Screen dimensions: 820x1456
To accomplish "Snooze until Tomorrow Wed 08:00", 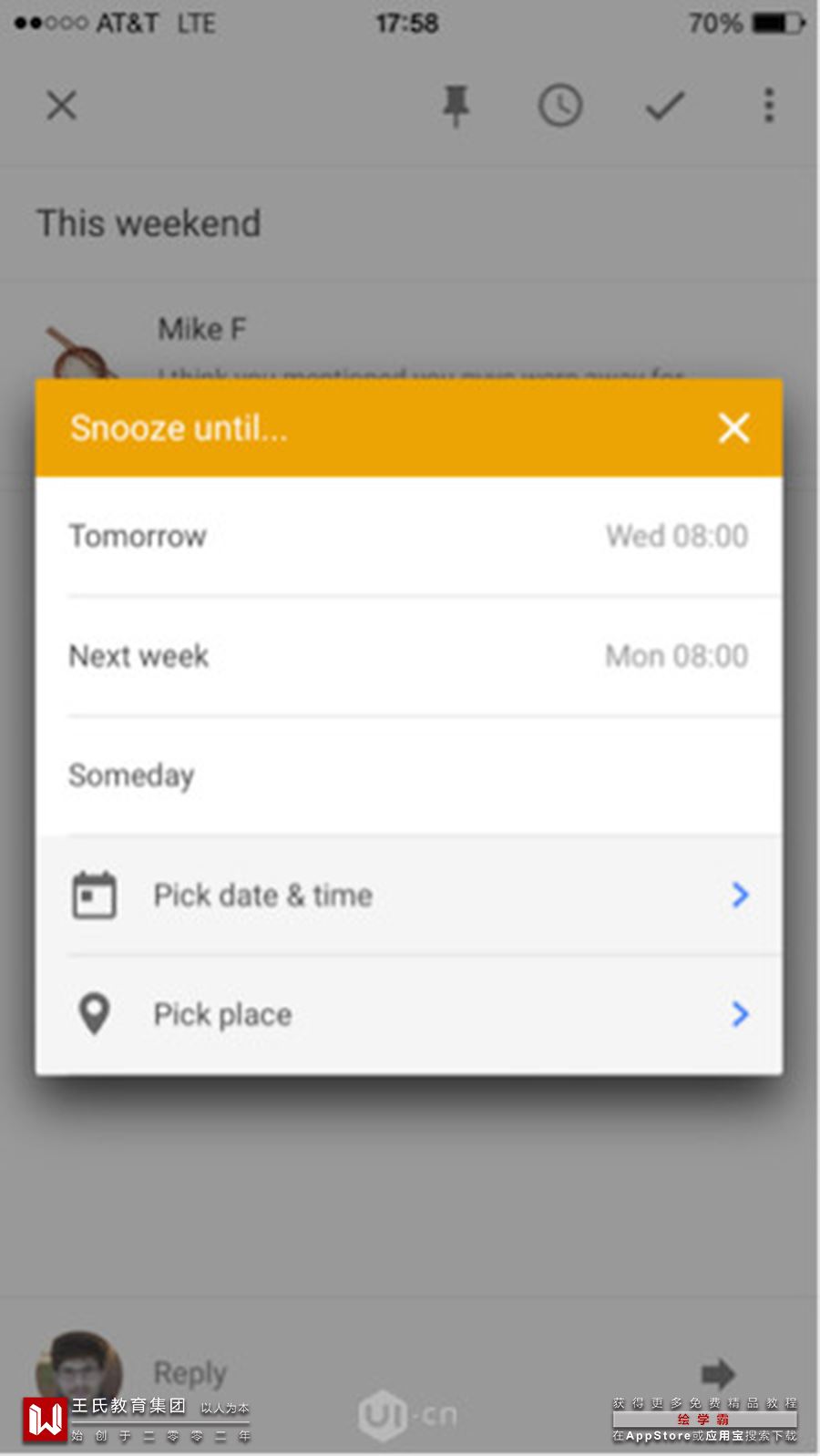I will (408, 536).
